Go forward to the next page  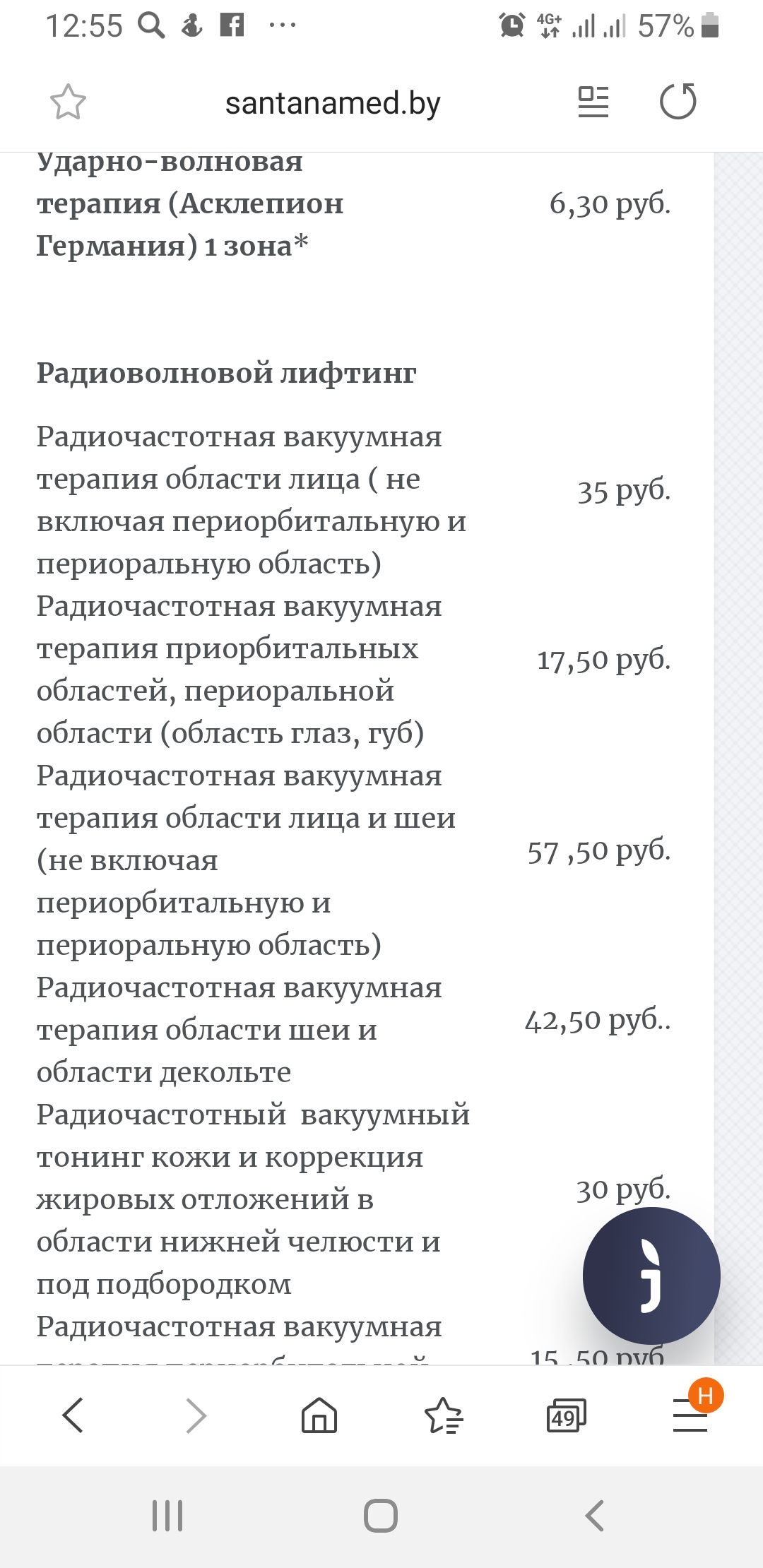[196, 1415]
